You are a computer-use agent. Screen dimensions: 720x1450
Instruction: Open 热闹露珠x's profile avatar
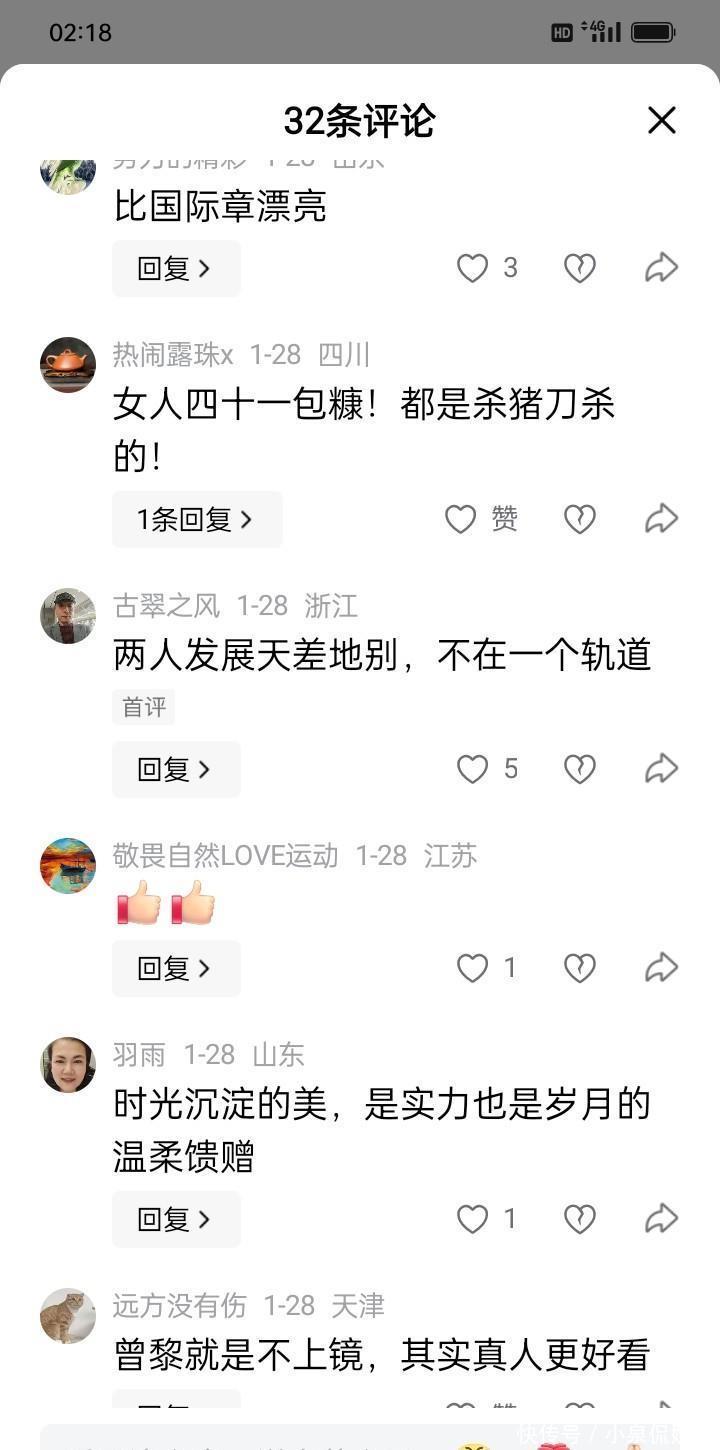pos(68,365)
